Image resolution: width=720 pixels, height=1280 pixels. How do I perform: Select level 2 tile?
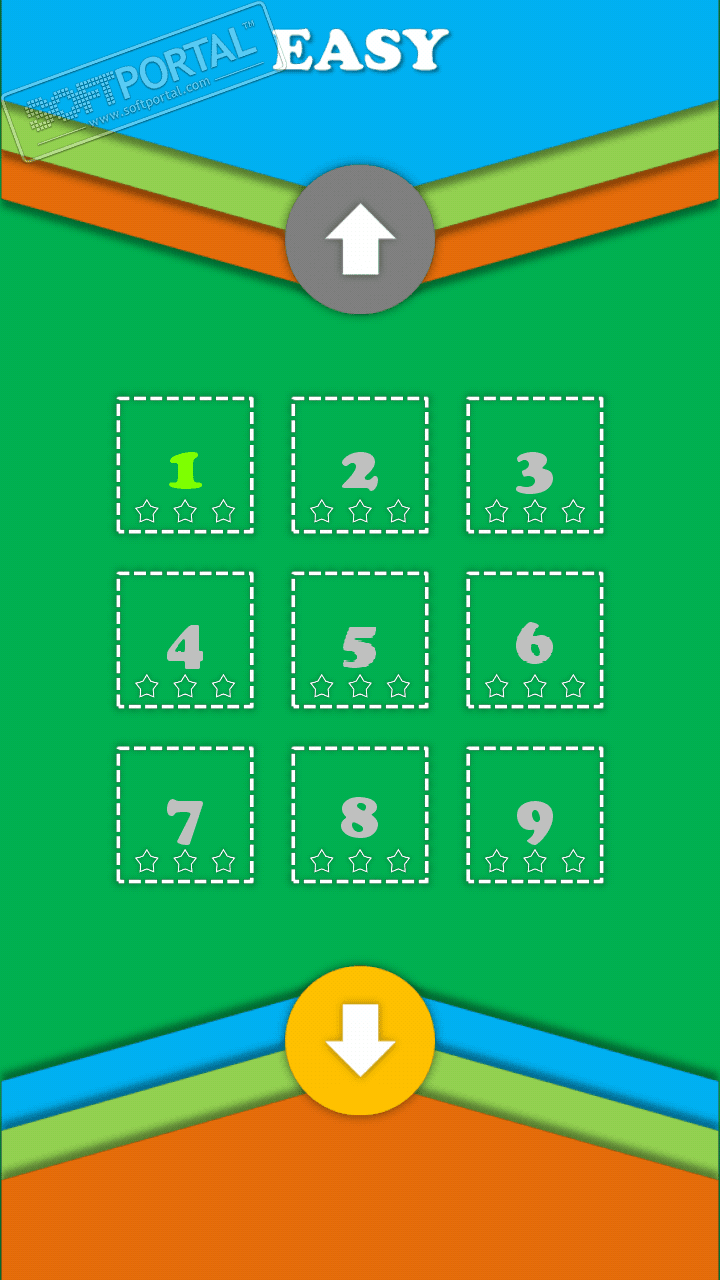[360, 466]
